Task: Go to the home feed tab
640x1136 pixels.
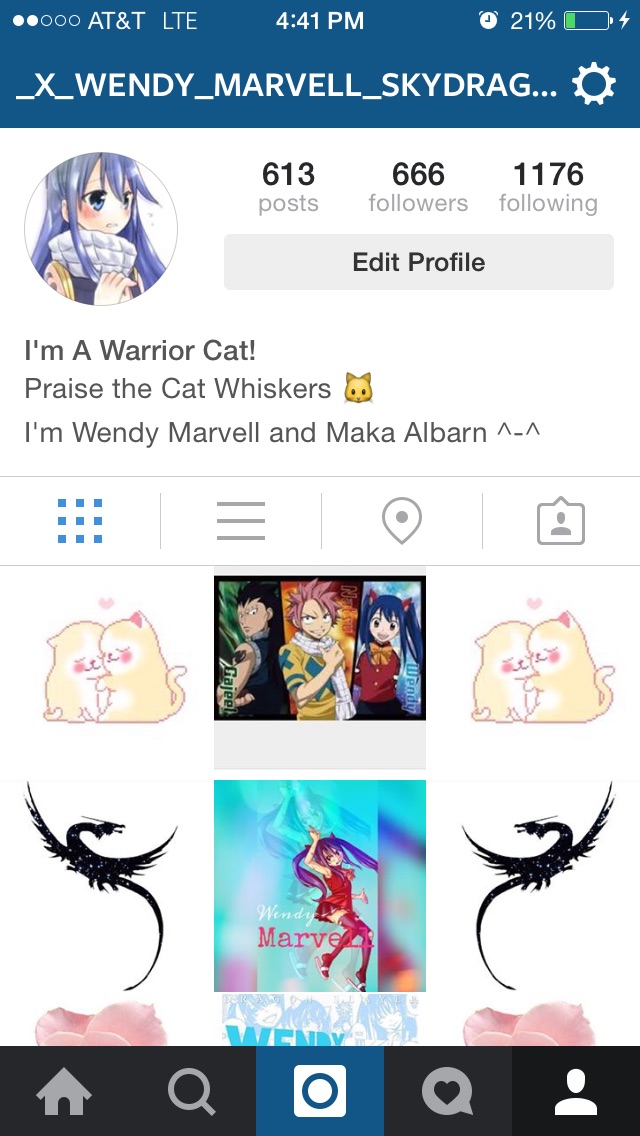Action: tap(64, 1091)
